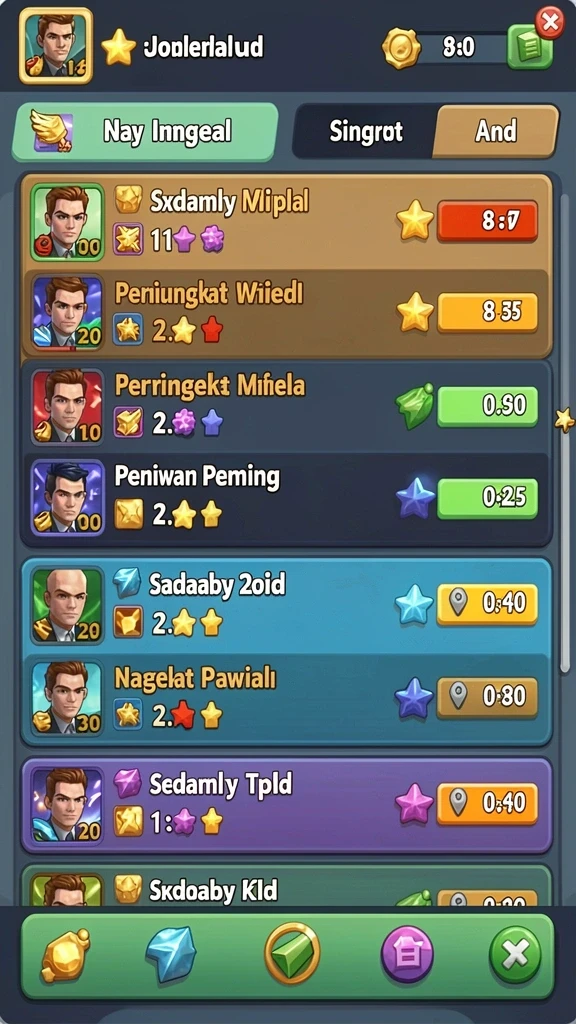The image size is (576, 1024).
Task: Tap the green X button in the bottom bar
Action: (x=515, y=955)
